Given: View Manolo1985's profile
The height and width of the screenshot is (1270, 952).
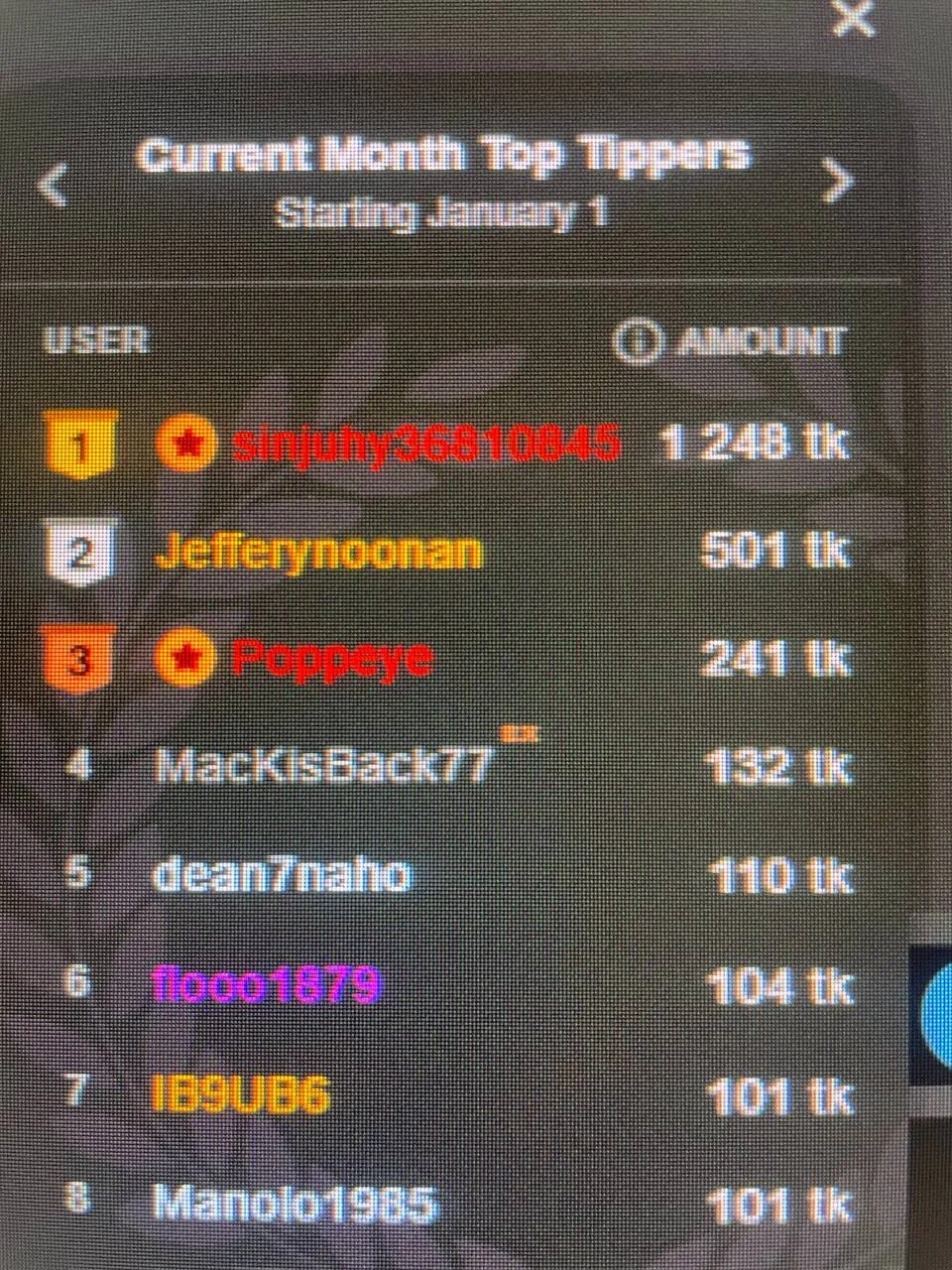Looking at the screenshot, I should pyautogui.click(x=294, y=1204).
